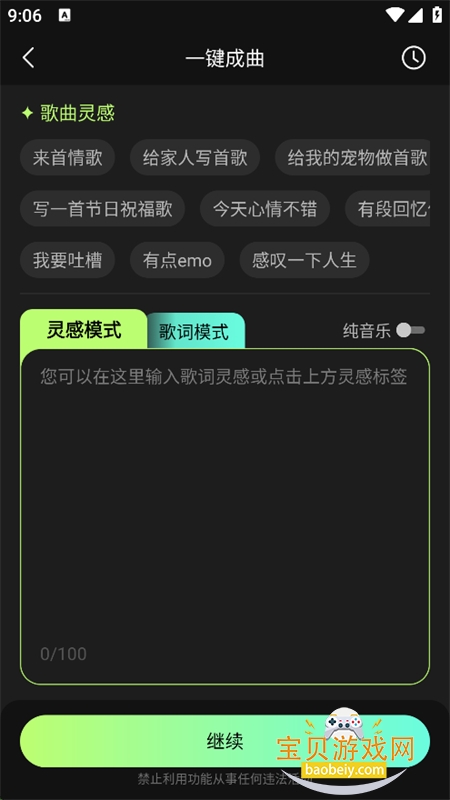This screenshot has height=800, width=450.
Task: Switch to the 灵感模式 tab
Action: click(84, 329)
